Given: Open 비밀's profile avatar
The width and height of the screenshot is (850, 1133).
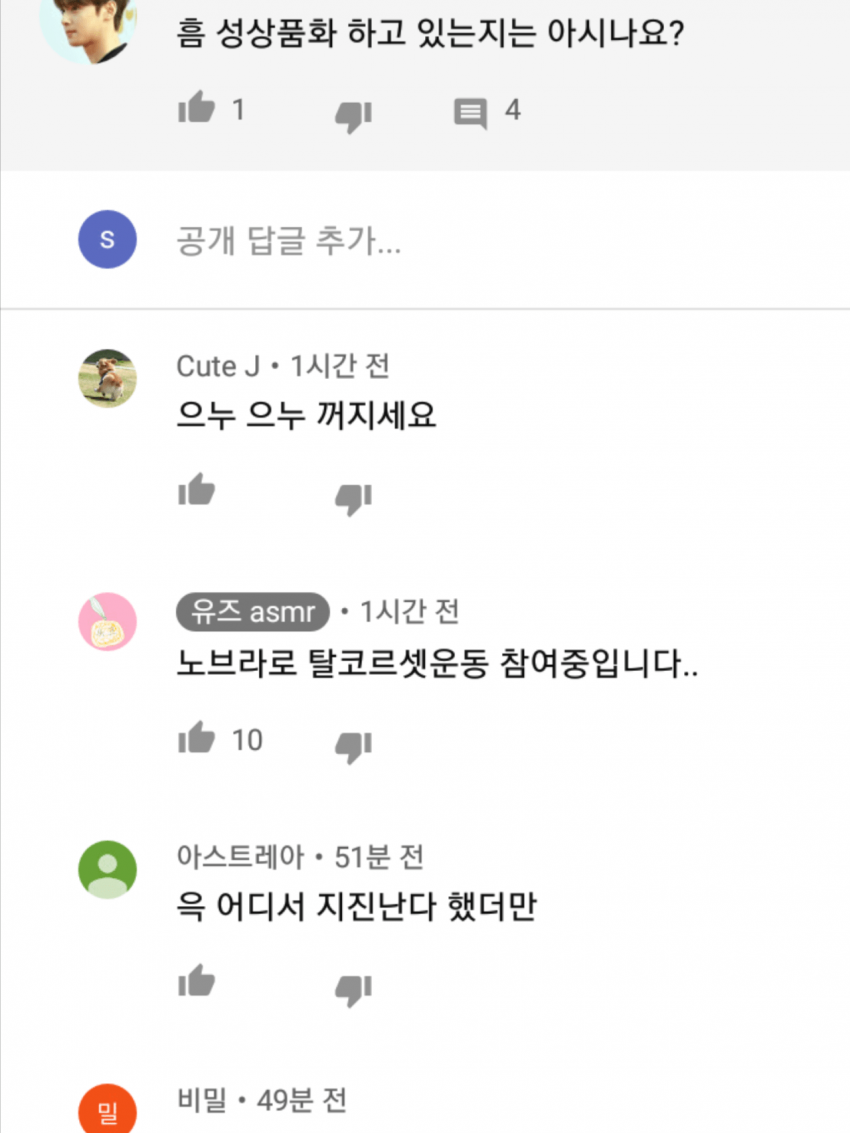Looking at the screenshot, I should (107, 1110).
